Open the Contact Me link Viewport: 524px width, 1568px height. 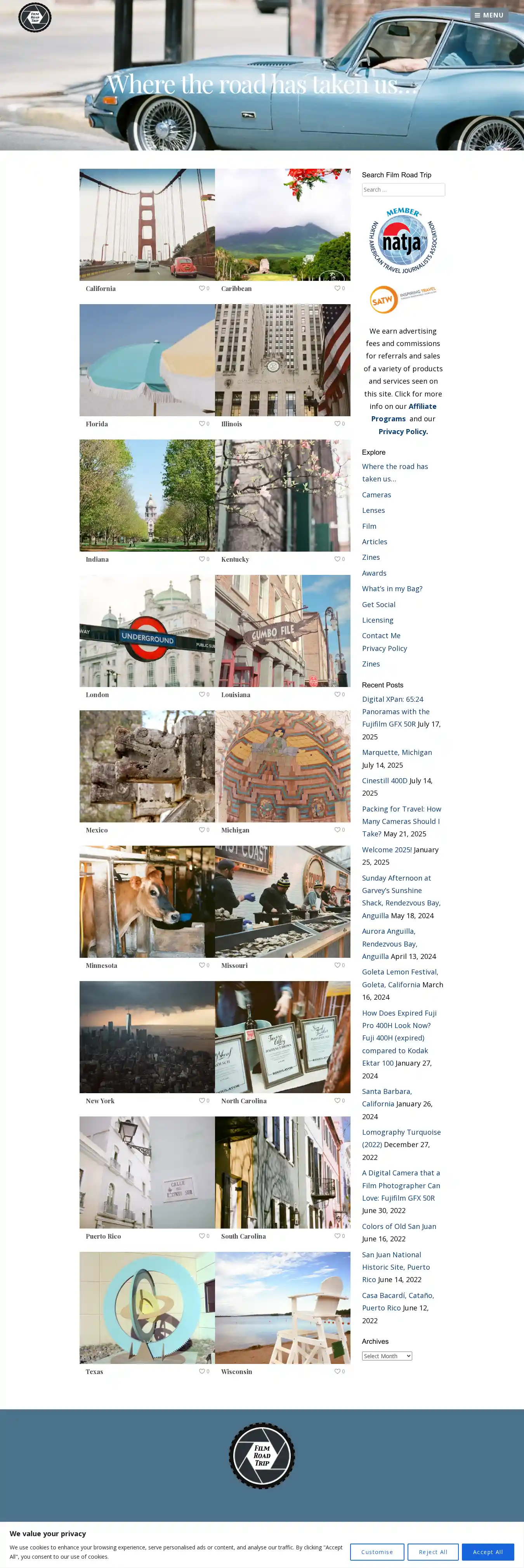pos(381,635)
